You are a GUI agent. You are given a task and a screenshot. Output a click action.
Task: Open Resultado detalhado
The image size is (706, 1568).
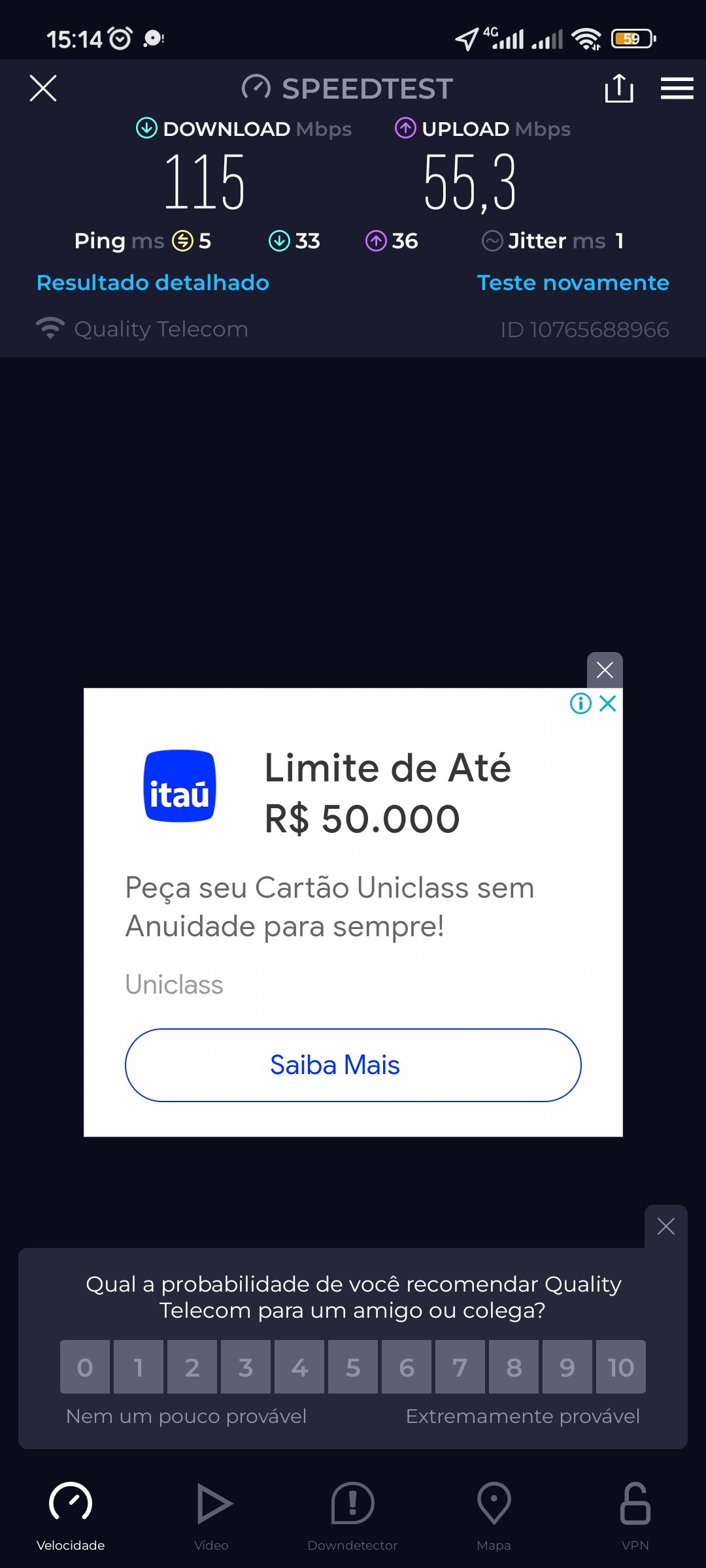coord(153,283)
